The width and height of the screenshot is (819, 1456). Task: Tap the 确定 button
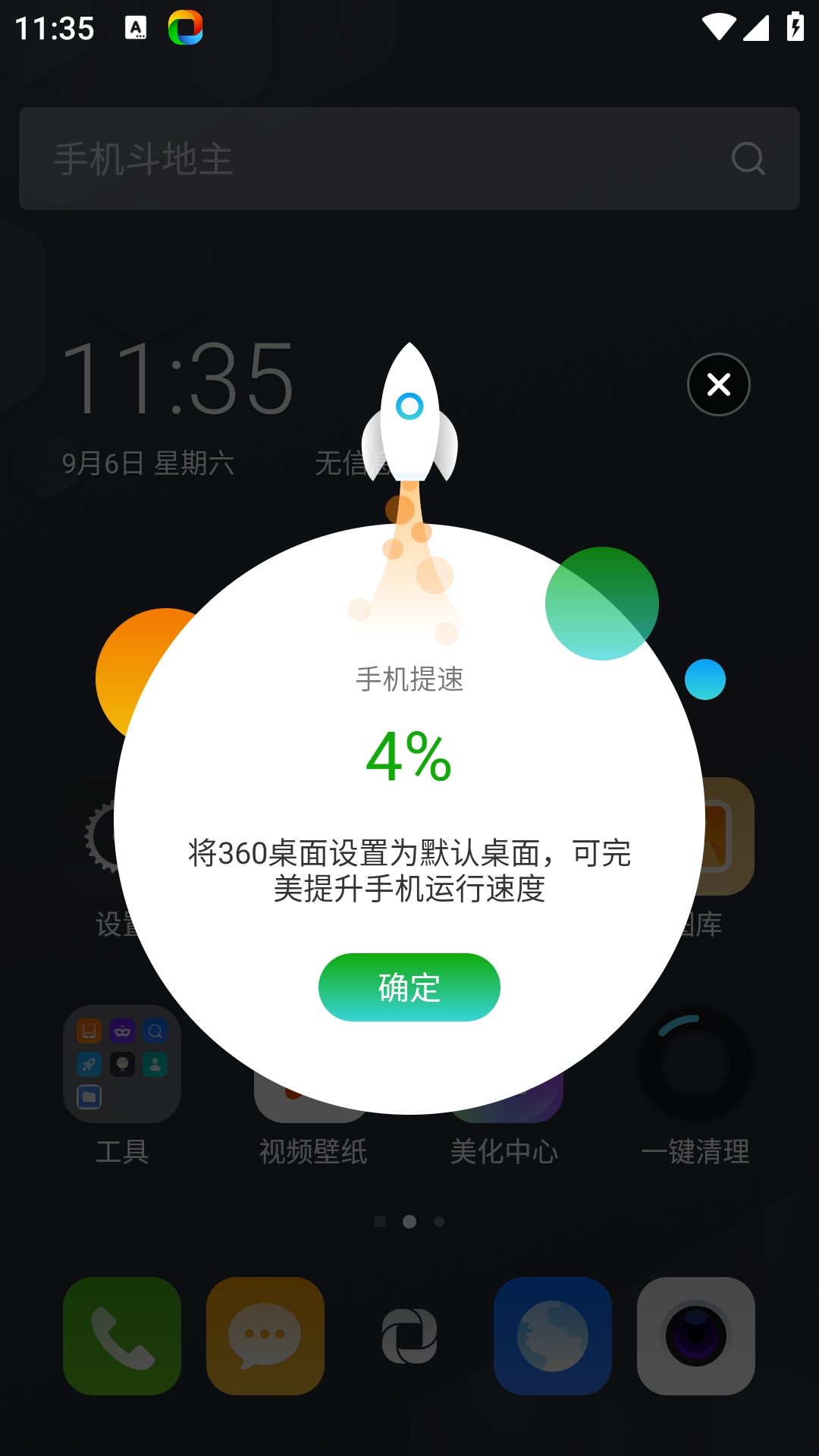tap(409, 987)
